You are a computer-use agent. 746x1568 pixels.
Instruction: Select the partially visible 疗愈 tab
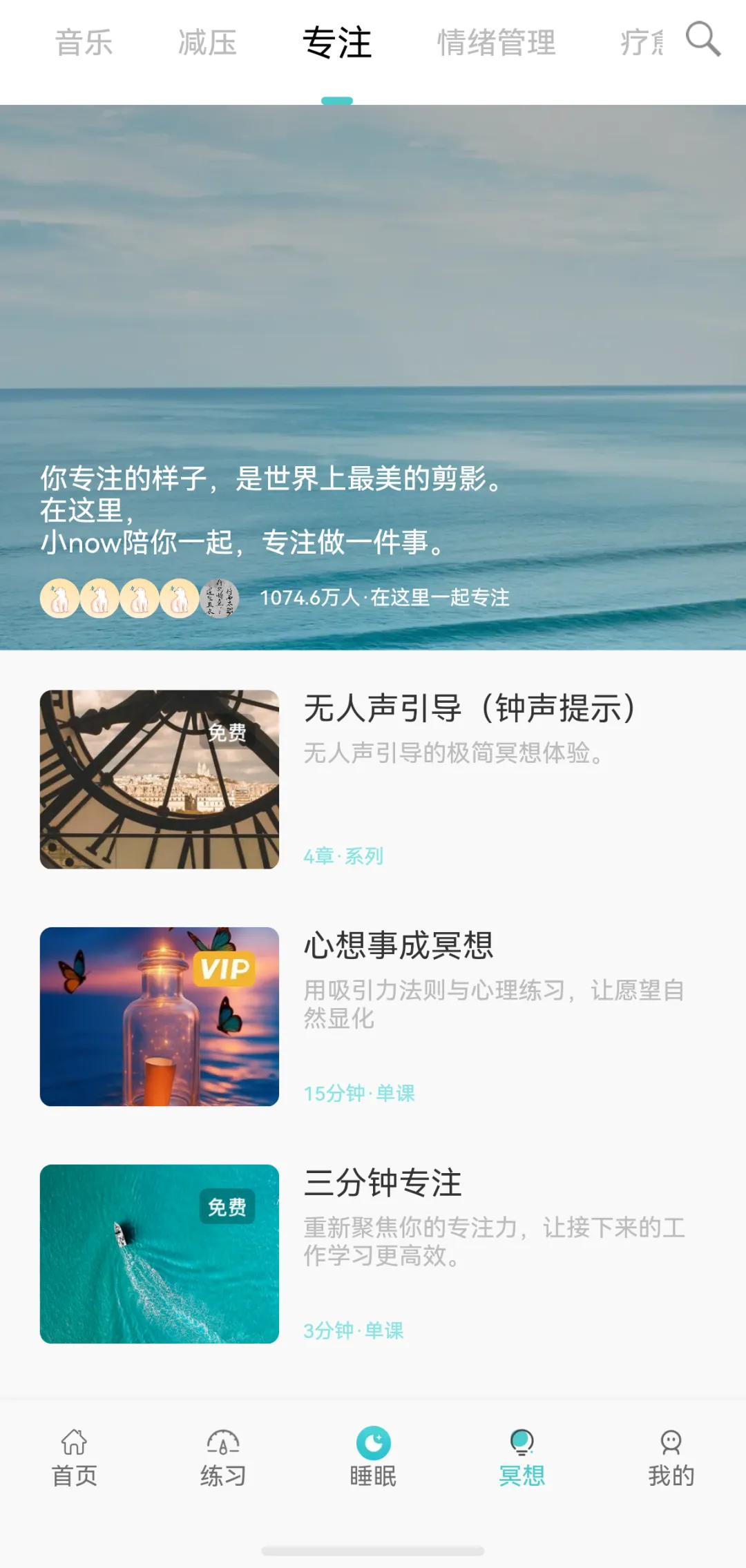[x=642, y=43]
